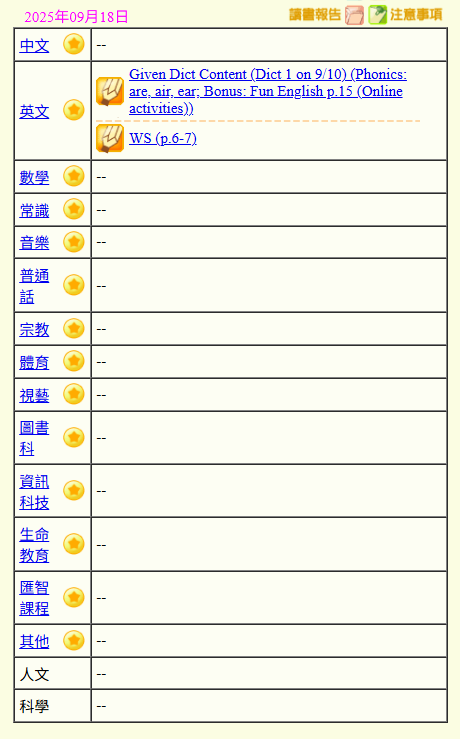Viewport: 460px width, 739px height.
Task: Open the 常識 subject link
Action: (34, 210)
